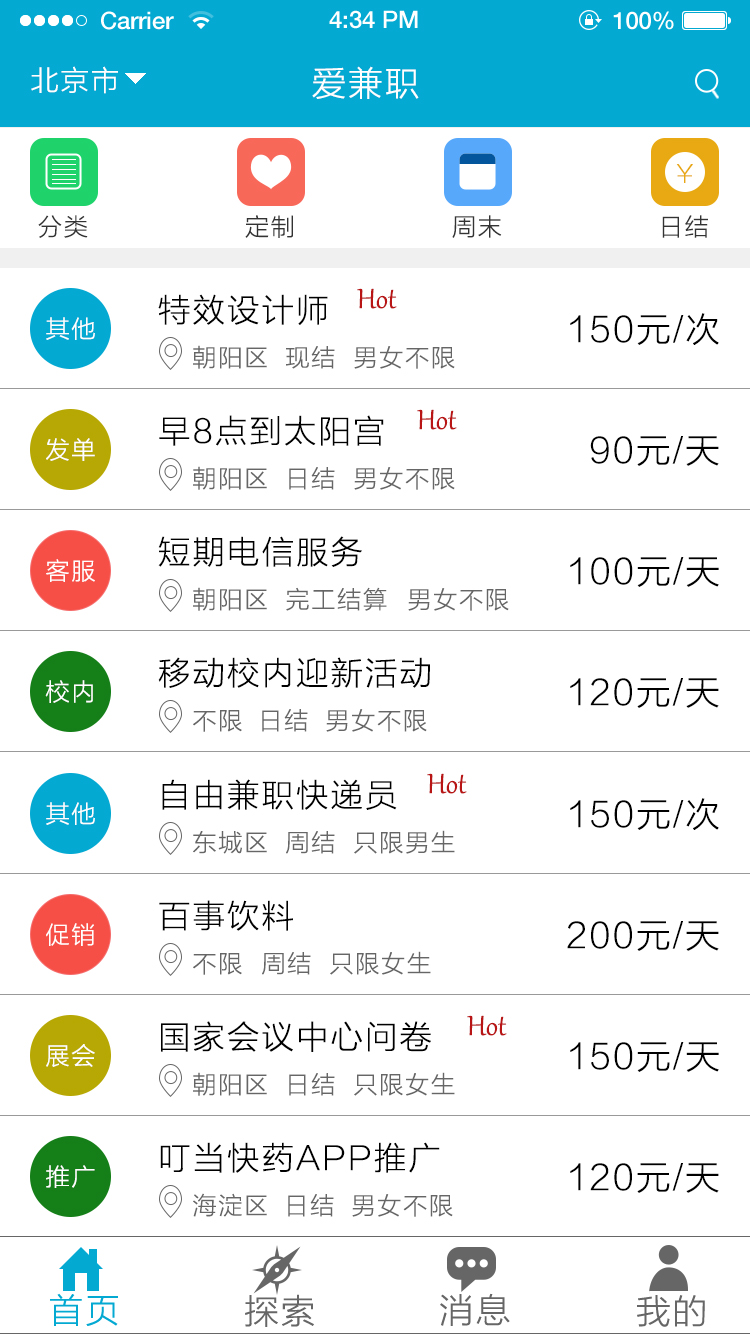Open search with the magnifier icon
The height and width of the screenshot is (1334, 750).
pyautogui.click(x=706, y=85)
